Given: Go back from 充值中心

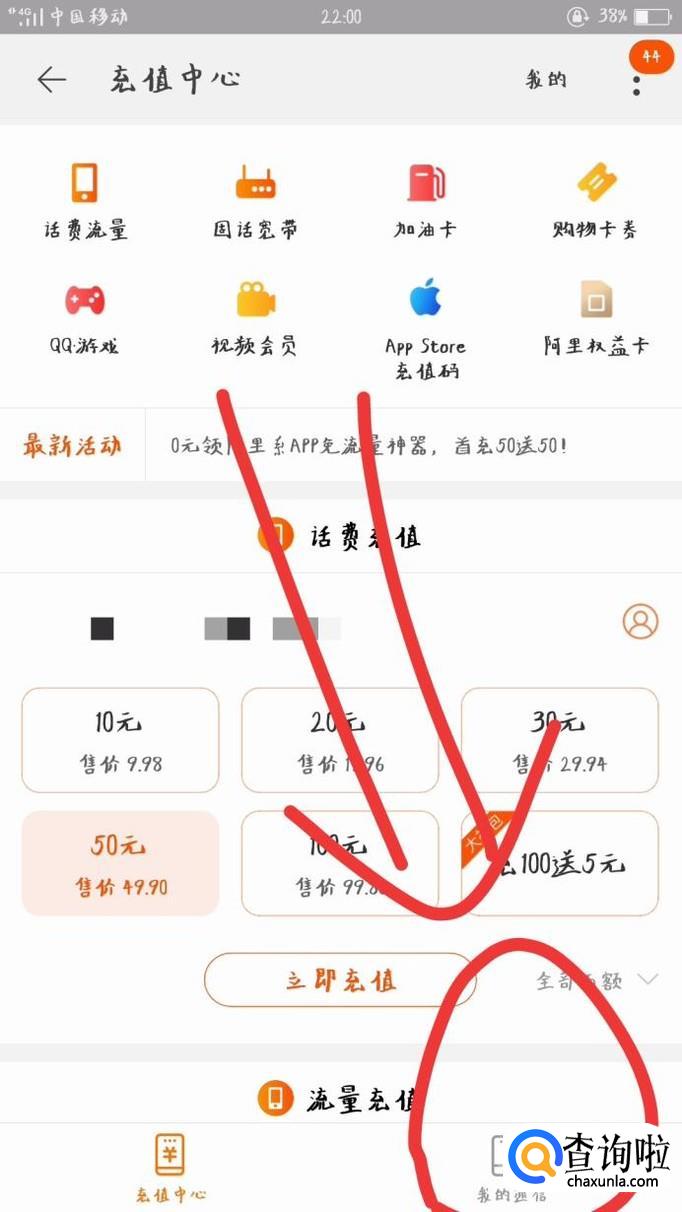Looking at the screenshot, I should coord(51,80).
